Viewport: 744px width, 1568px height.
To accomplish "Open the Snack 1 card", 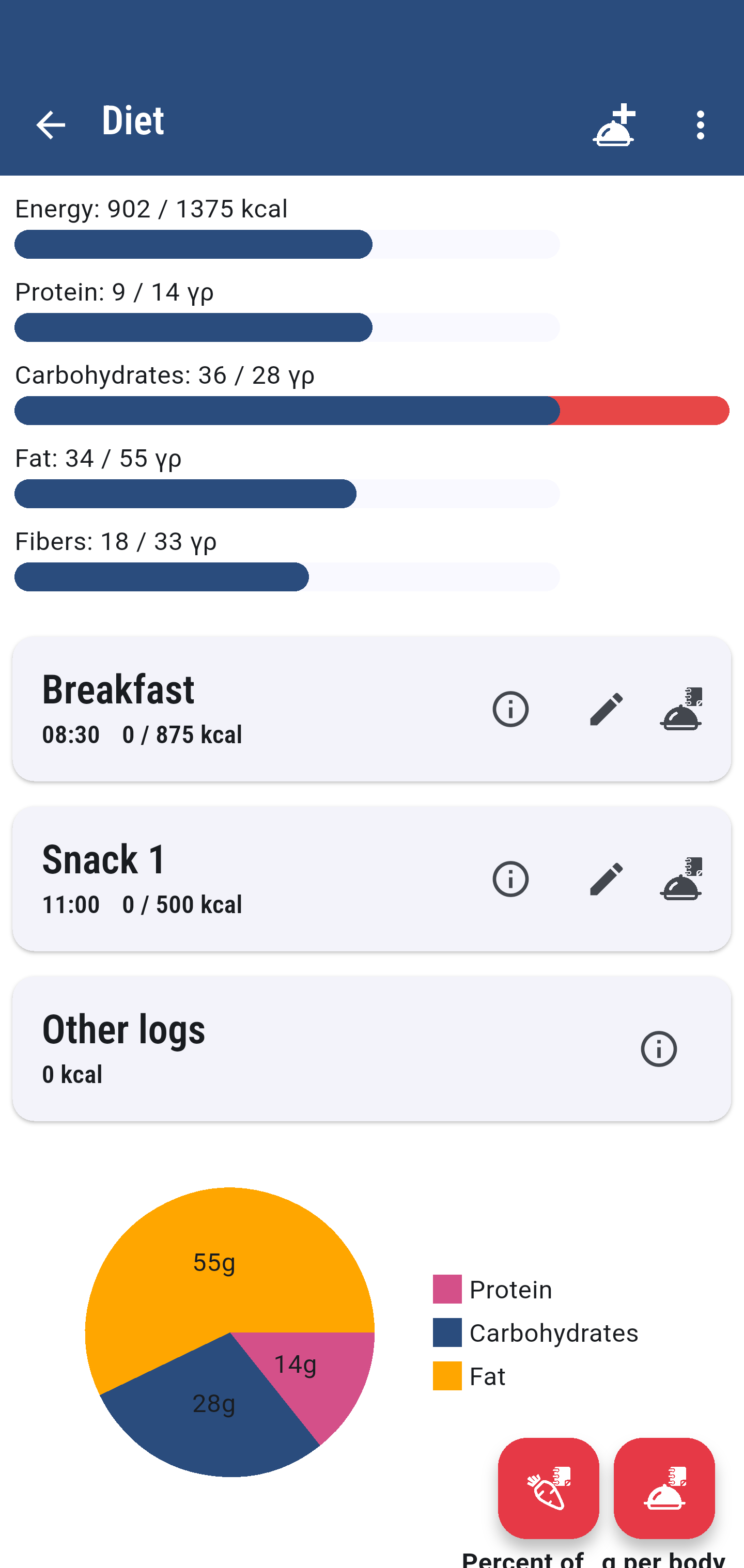I will point(371,879).
